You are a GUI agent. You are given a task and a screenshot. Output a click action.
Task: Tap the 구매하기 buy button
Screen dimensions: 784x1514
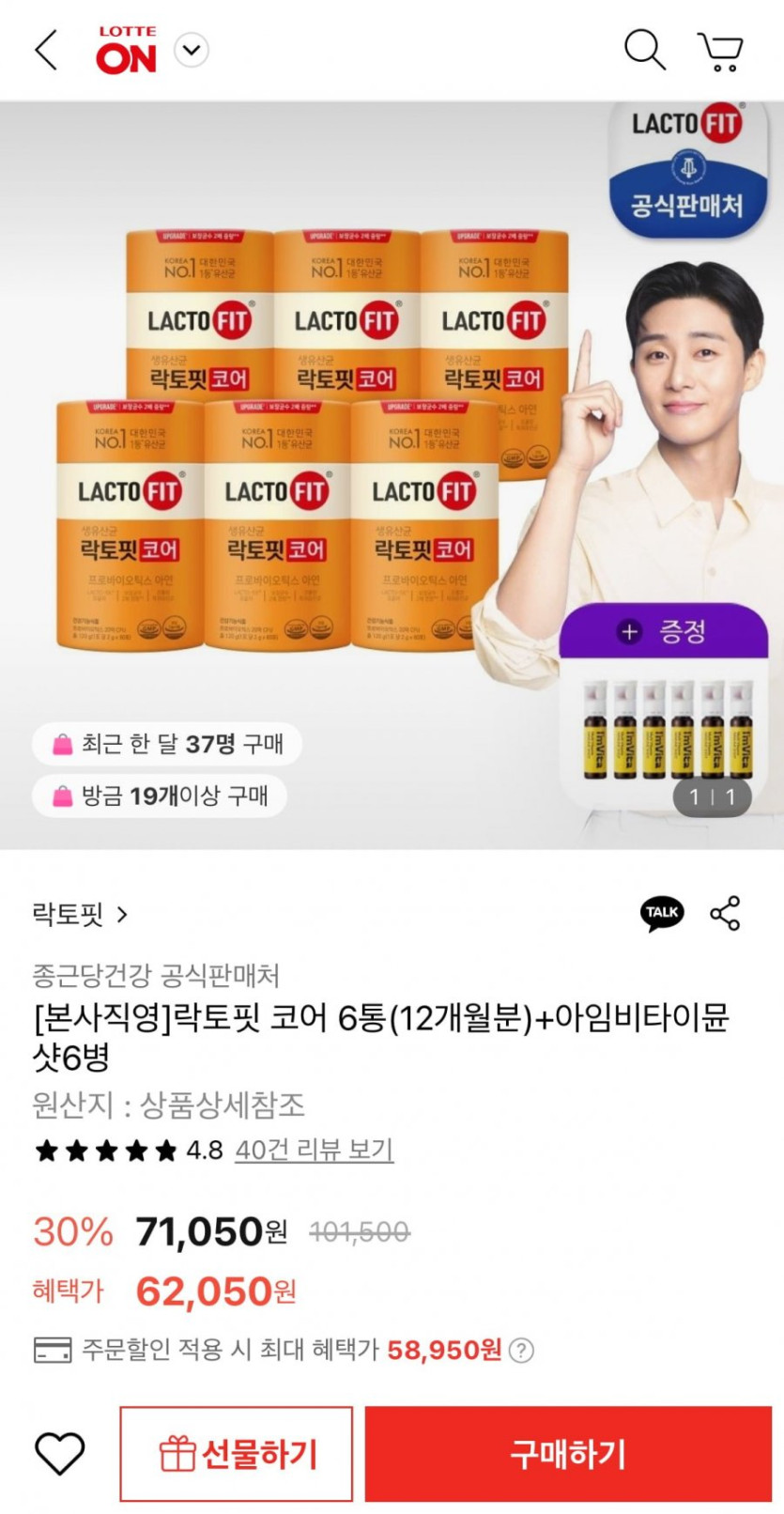pyautogui.click(x=567, y=1454)
